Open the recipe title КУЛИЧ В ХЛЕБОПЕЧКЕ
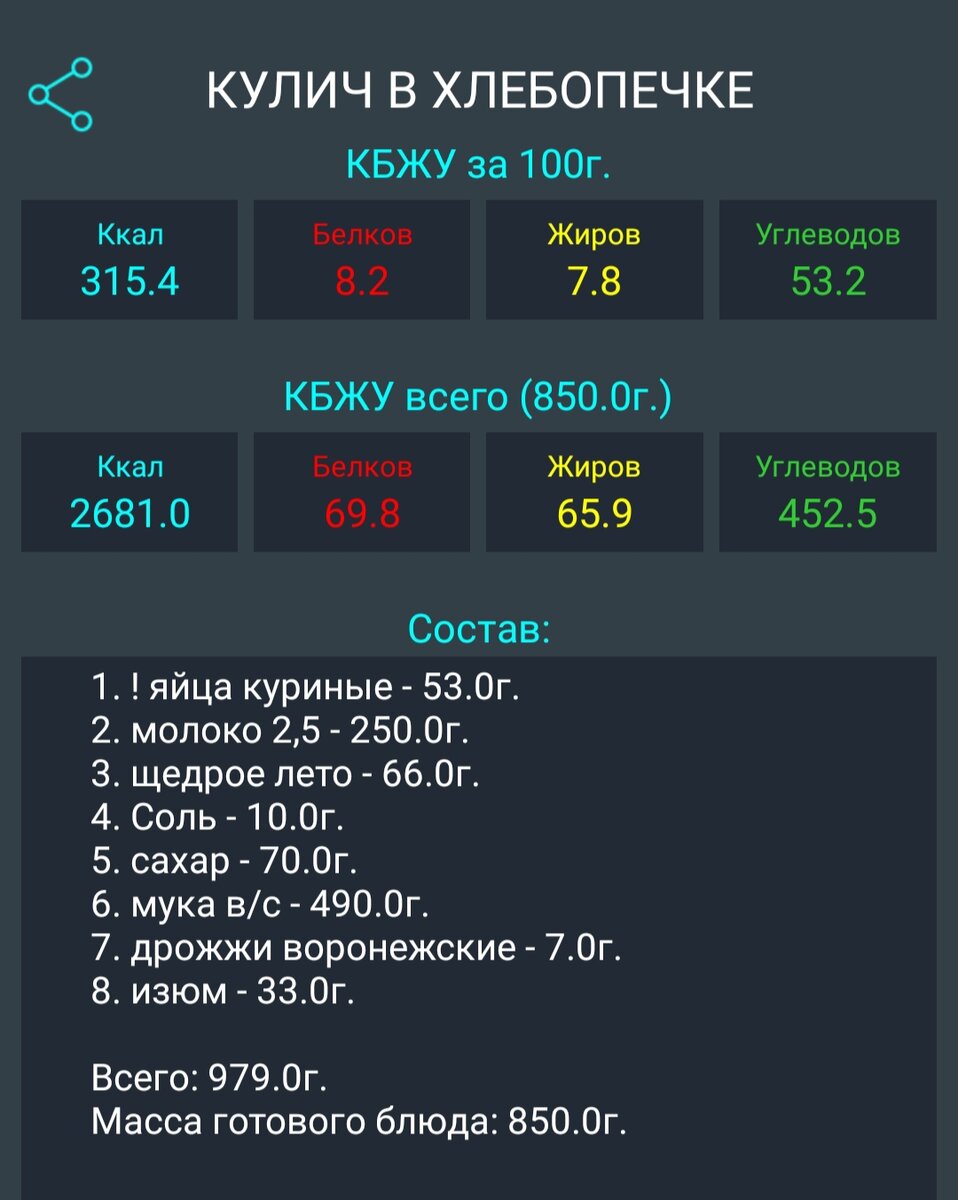This screenshot has width=958, height=1200. (x=478, y=90)
